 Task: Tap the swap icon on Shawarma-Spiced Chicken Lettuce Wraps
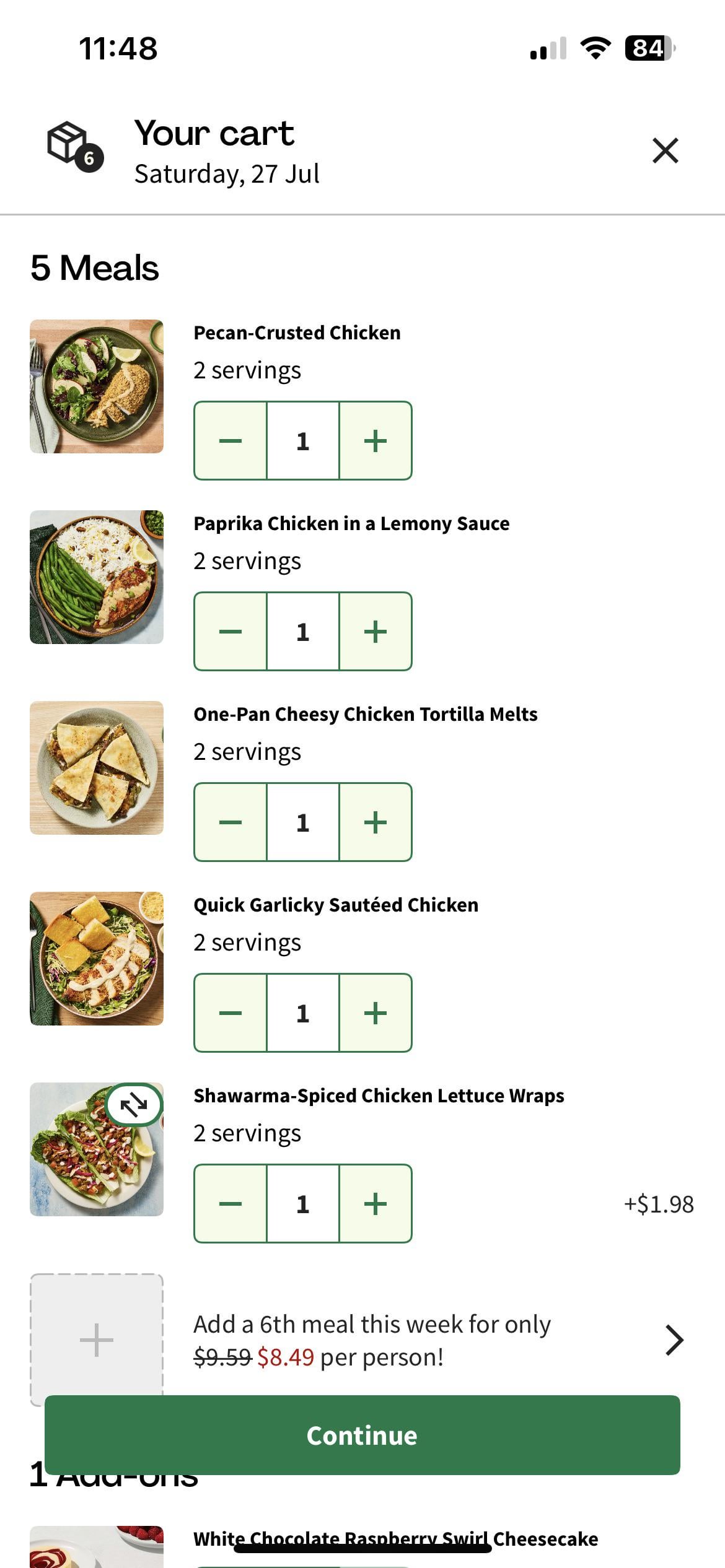tap(134, 1104)
